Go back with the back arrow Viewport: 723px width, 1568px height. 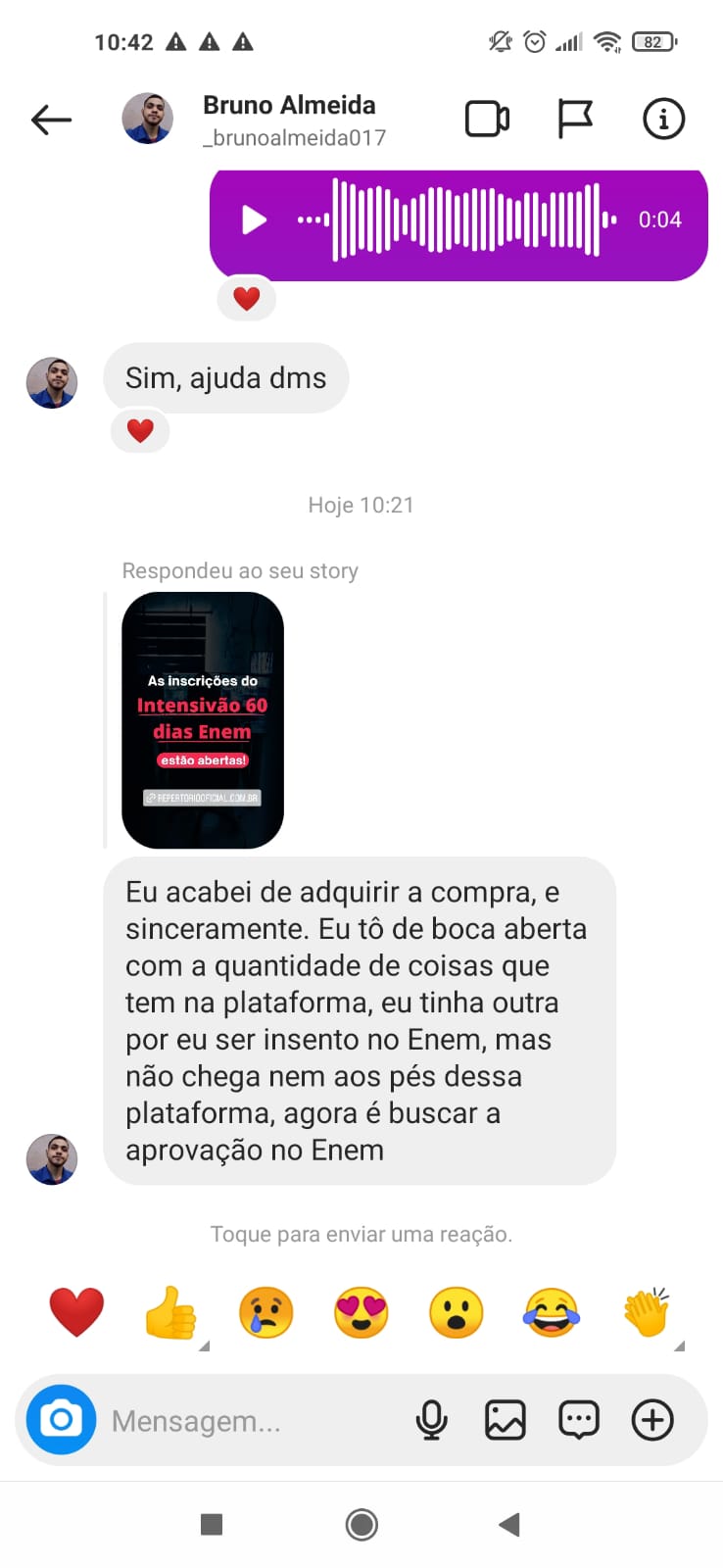[51, 118]
